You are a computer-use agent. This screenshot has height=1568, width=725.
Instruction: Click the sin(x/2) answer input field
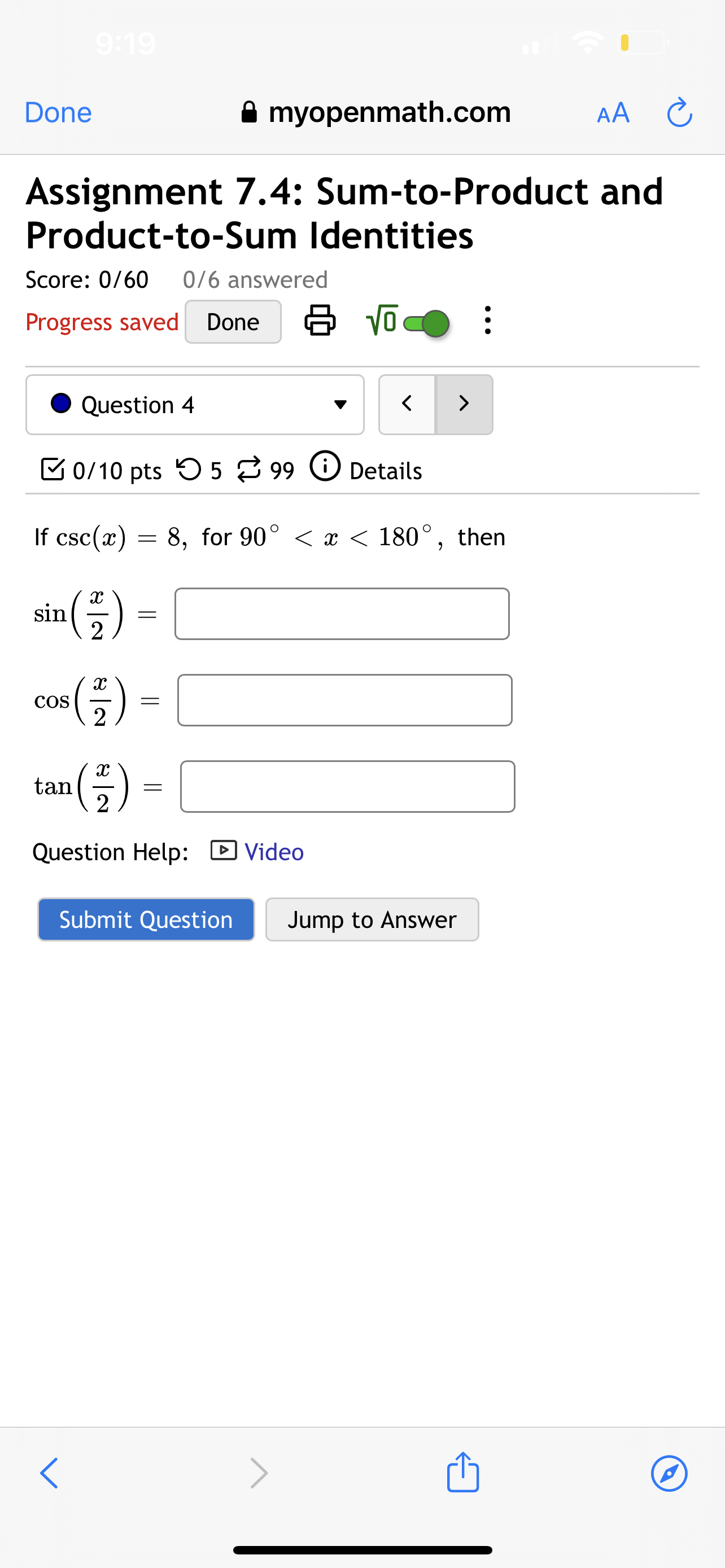(342, 614)
